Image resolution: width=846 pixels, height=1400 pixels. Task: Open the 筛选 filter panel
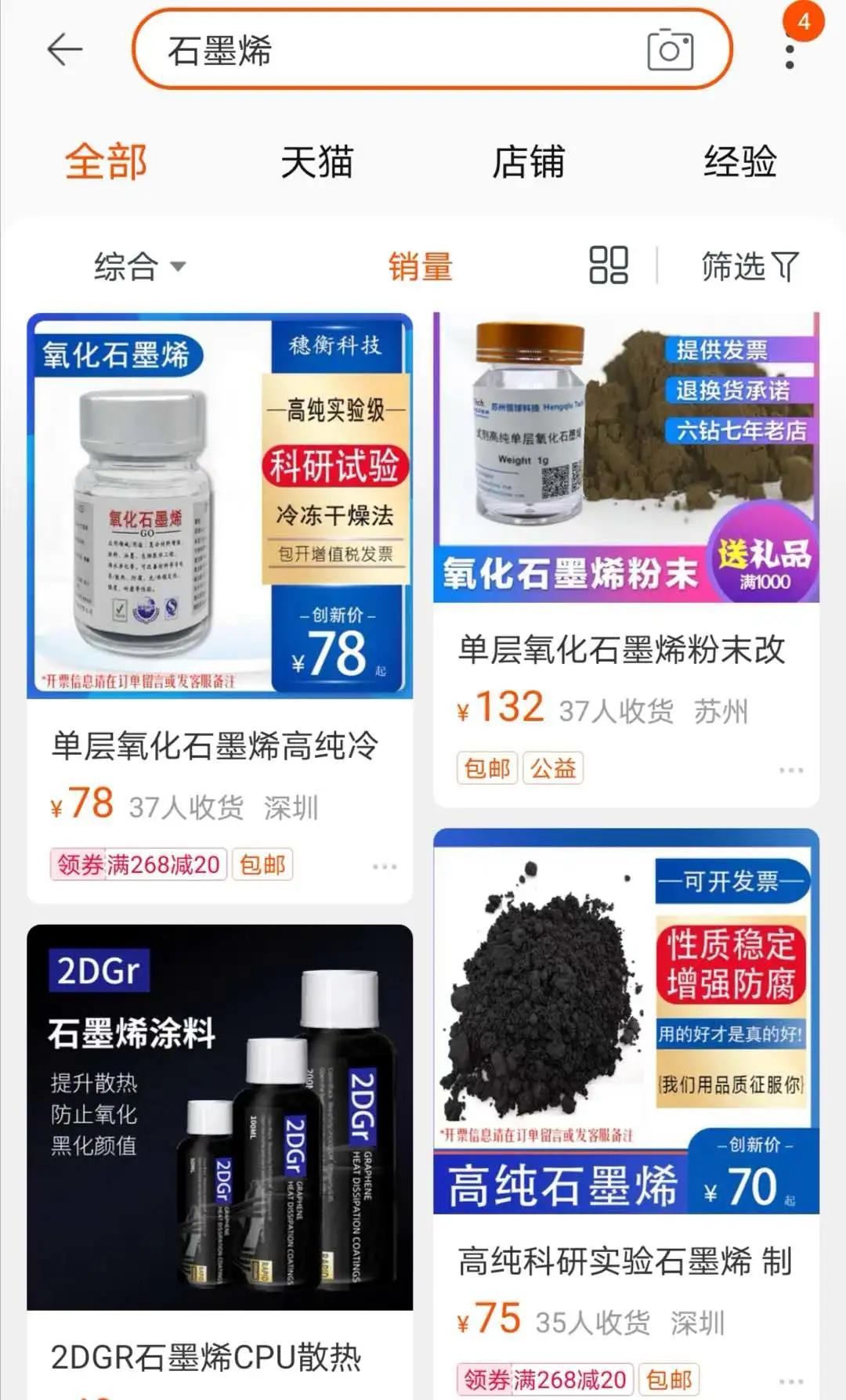click(x=750, y=267)
